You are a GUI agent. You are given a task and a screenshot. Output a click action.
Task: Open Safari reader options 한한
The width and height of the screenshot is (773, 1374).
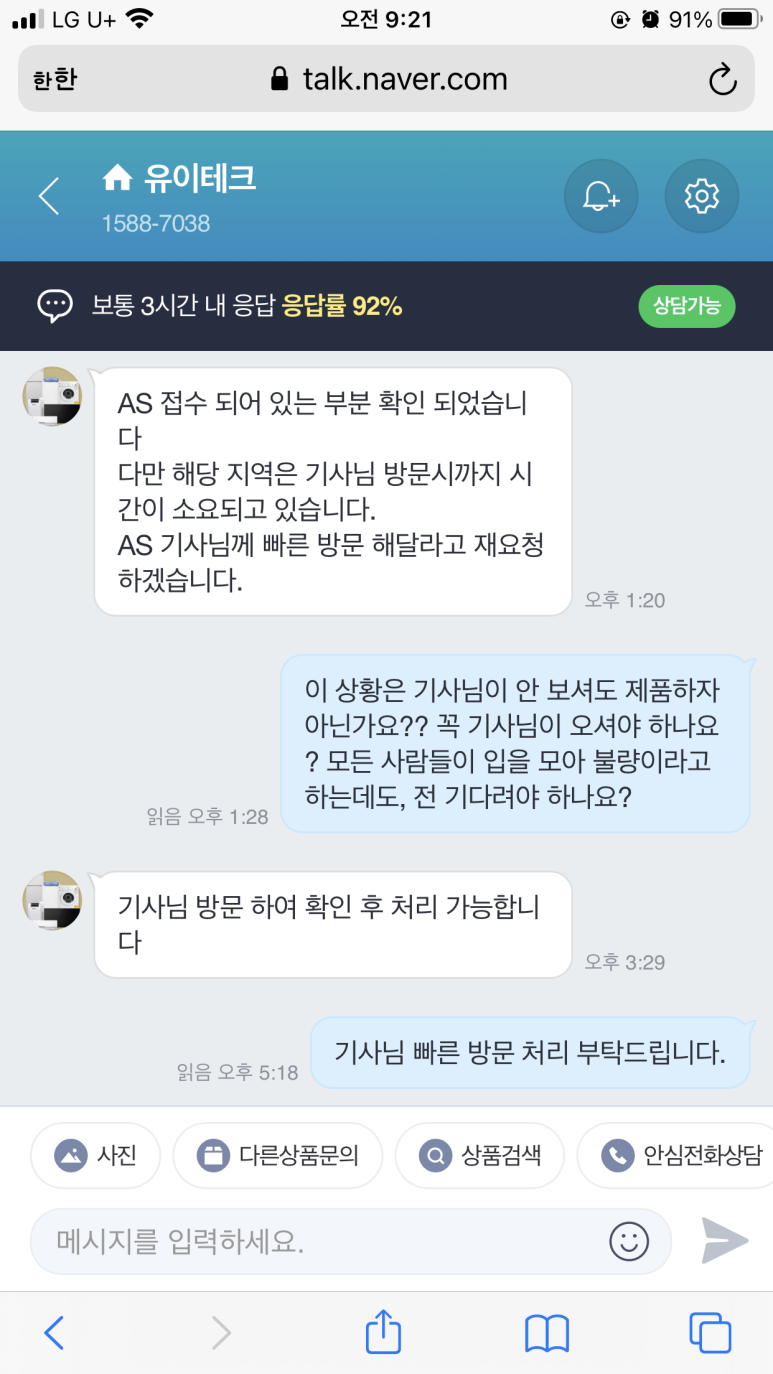click(x=55, y=80)
